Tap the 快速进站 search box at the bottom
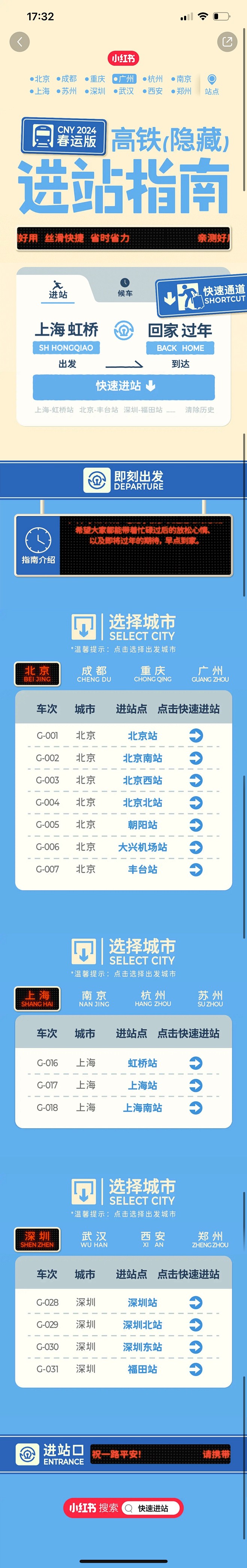 152,1508
